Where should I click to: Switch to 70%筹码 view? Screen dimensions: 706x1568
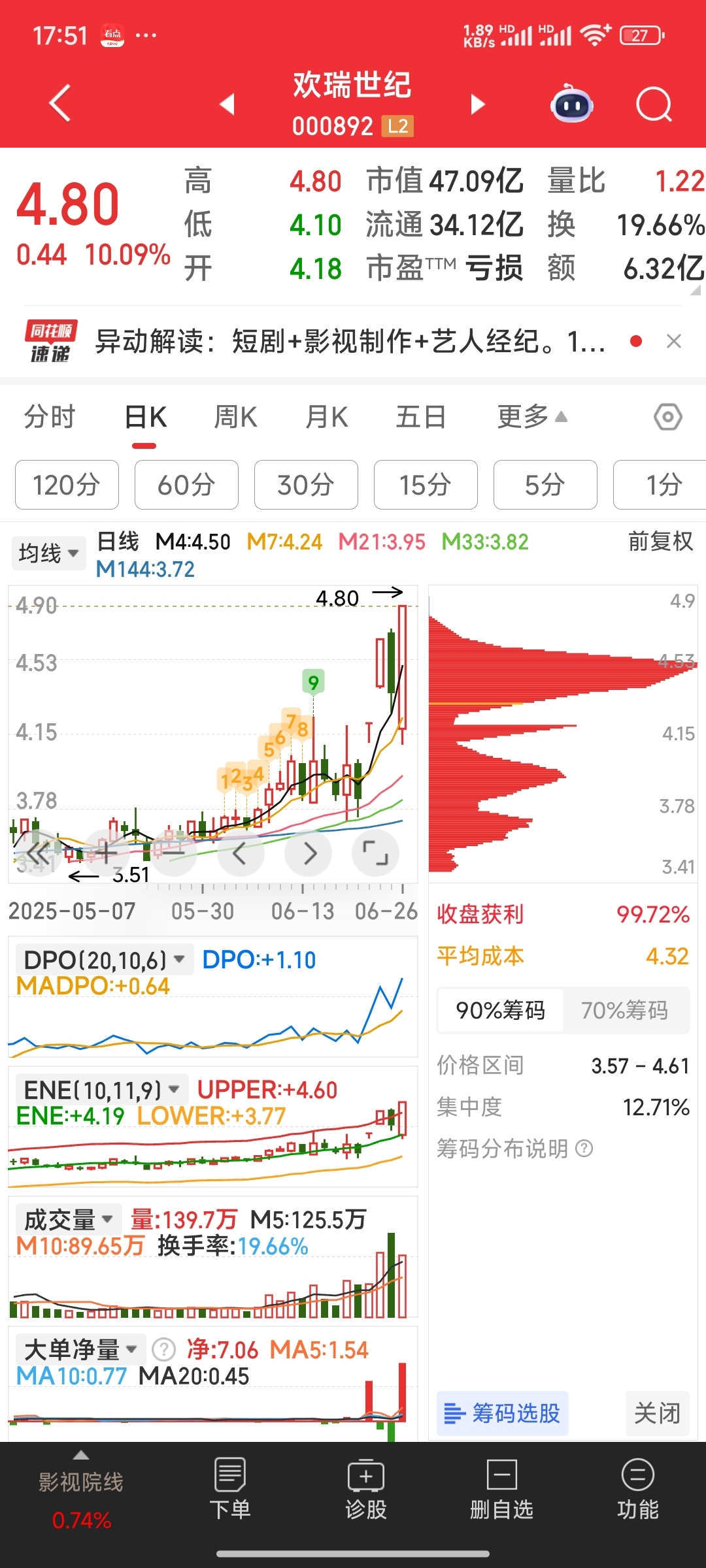625,1010
